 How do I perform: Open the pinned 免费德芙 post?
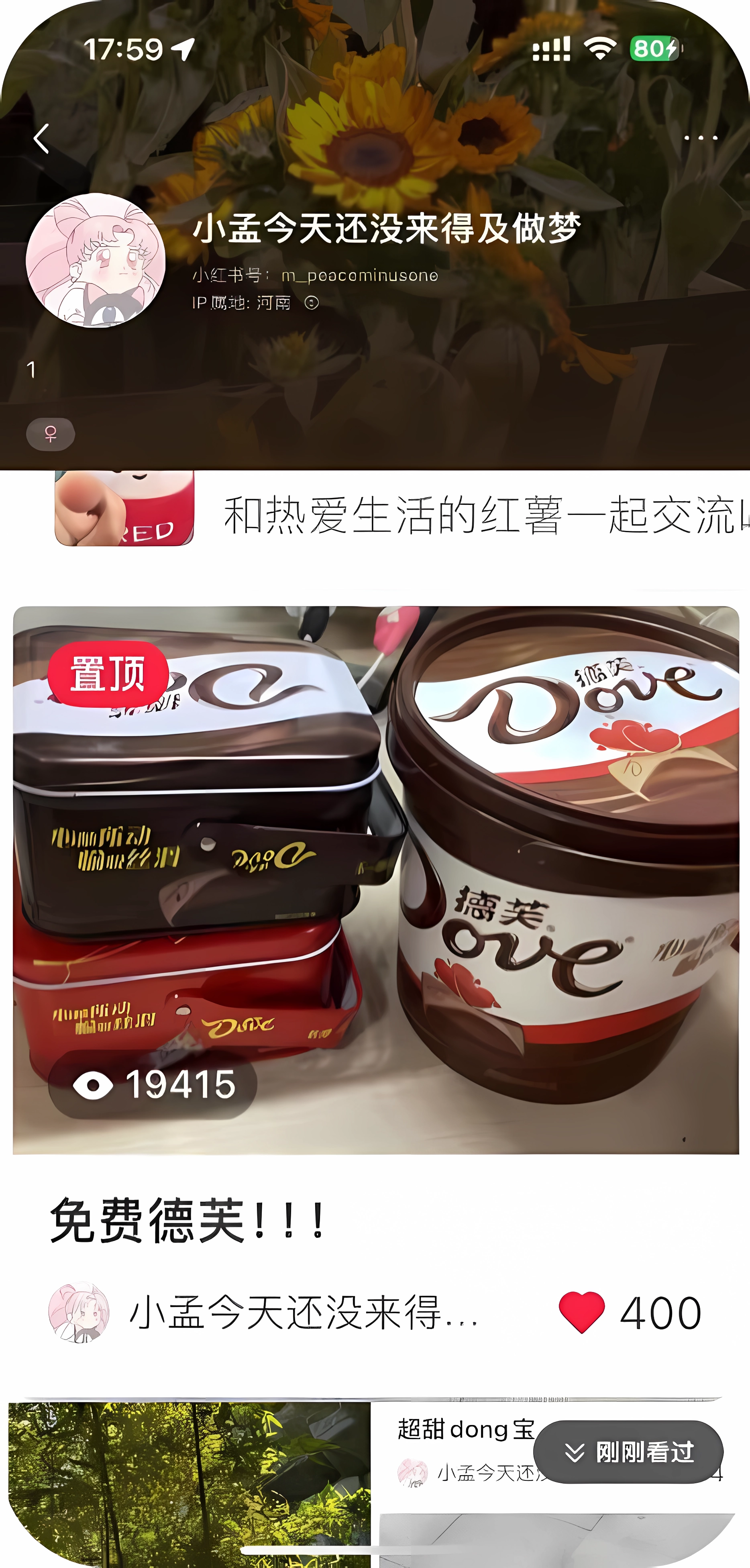375,880
